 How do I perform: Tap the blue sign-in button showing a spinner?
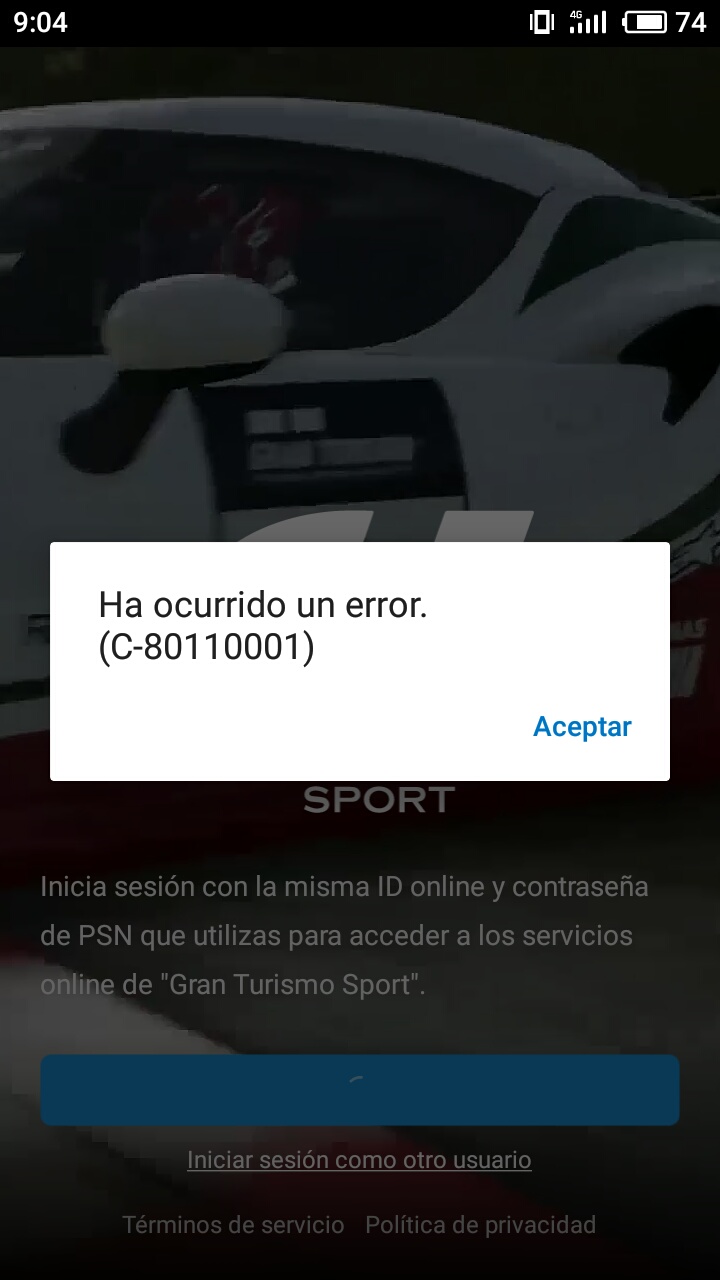click(360, 1089)
